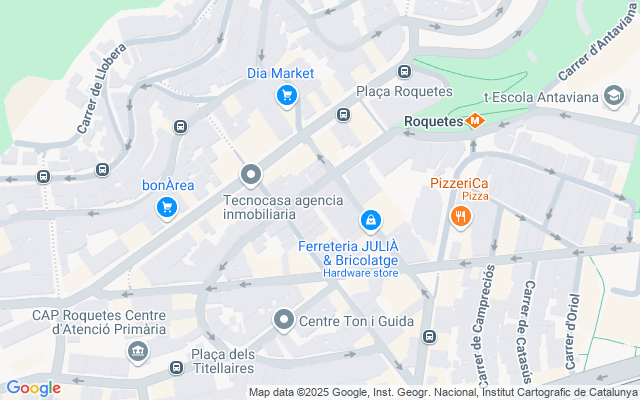Tap the Tecnocasa agencia inmobiliaria marker
The width and height of the screenshot is (640, 400).
[250, 175]
